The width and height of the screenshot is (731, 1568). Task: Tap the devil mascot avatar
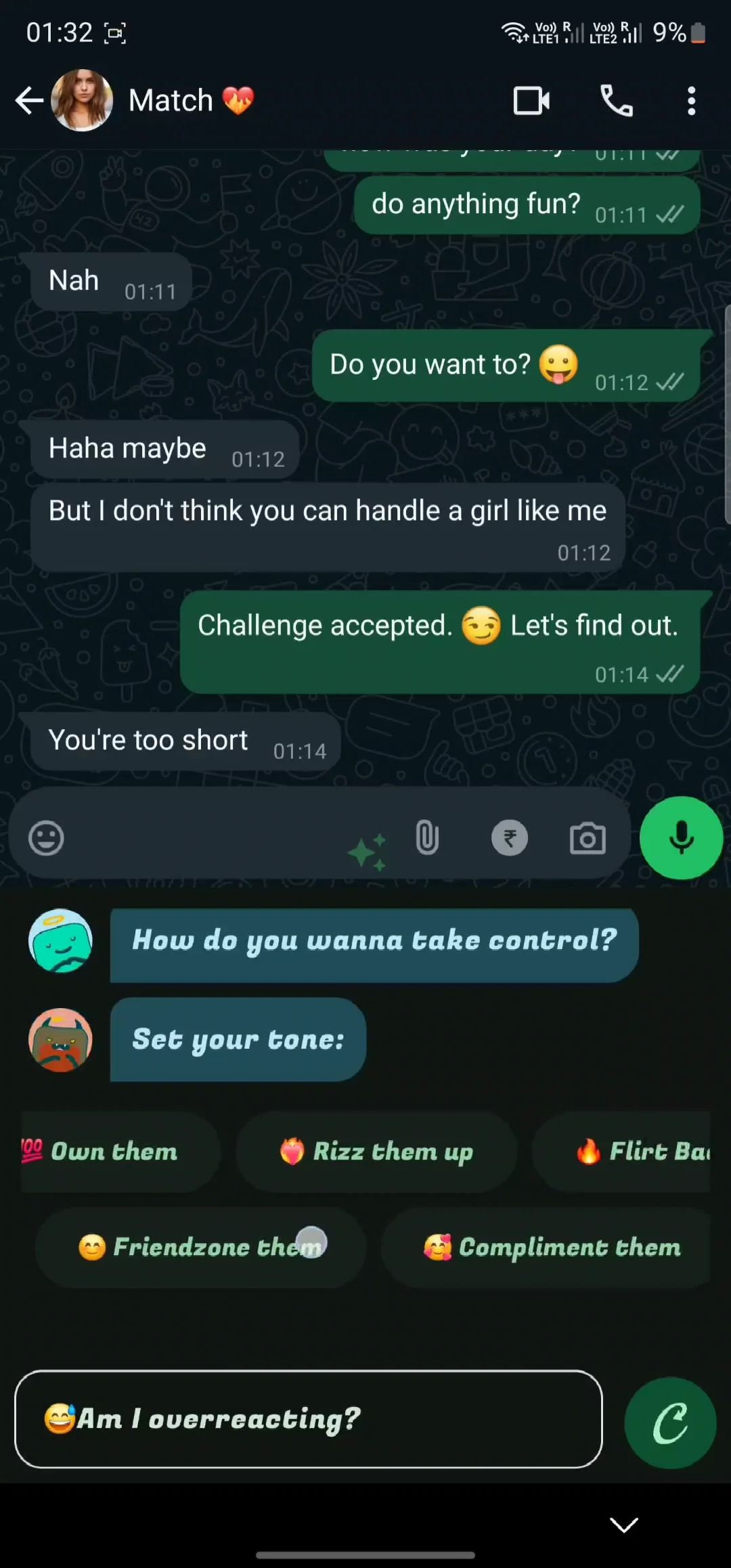click(60, 1039)
